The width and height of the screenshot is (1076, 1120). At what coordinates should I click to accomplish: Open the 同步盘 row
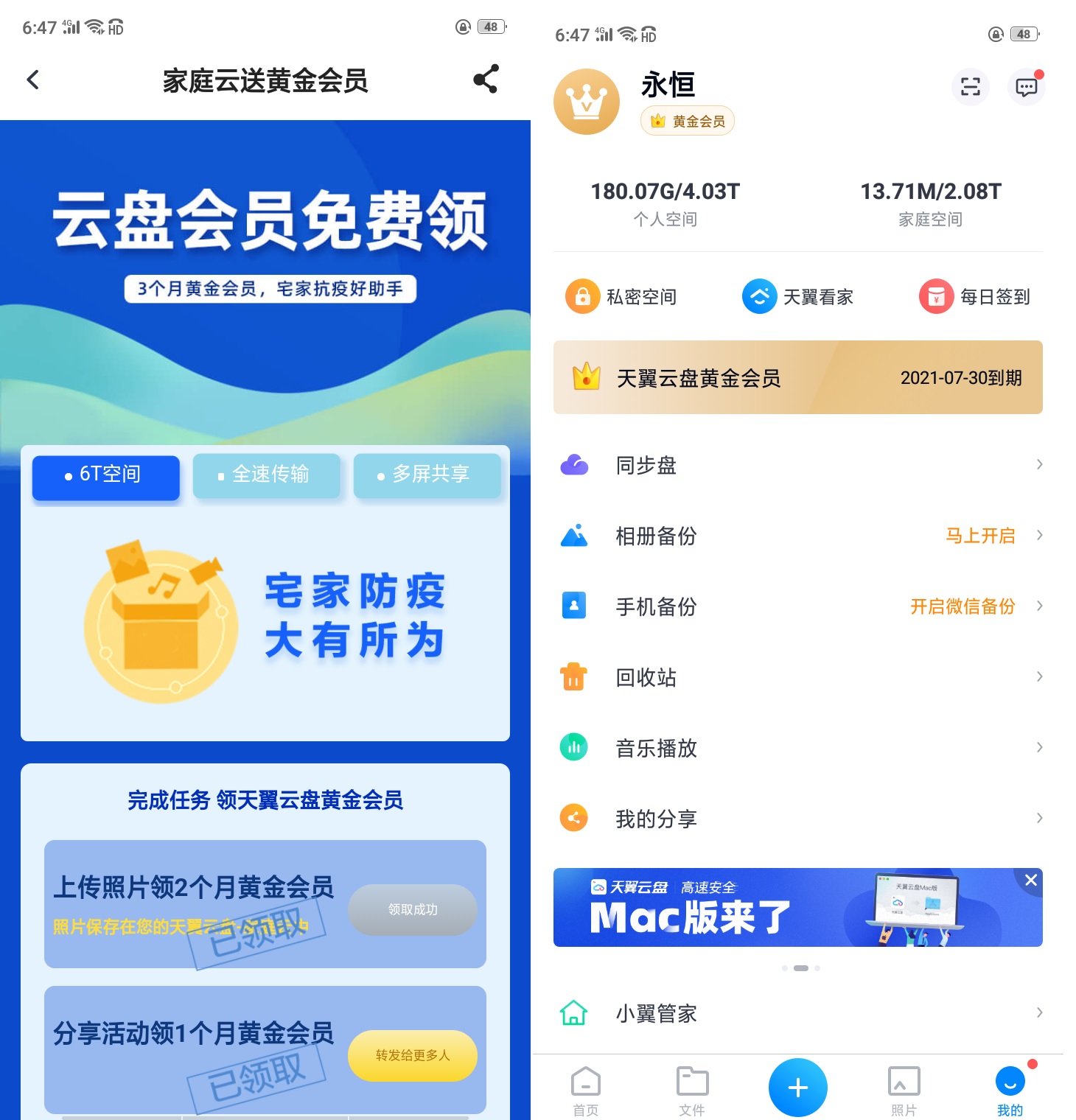[x=797, y=465]
